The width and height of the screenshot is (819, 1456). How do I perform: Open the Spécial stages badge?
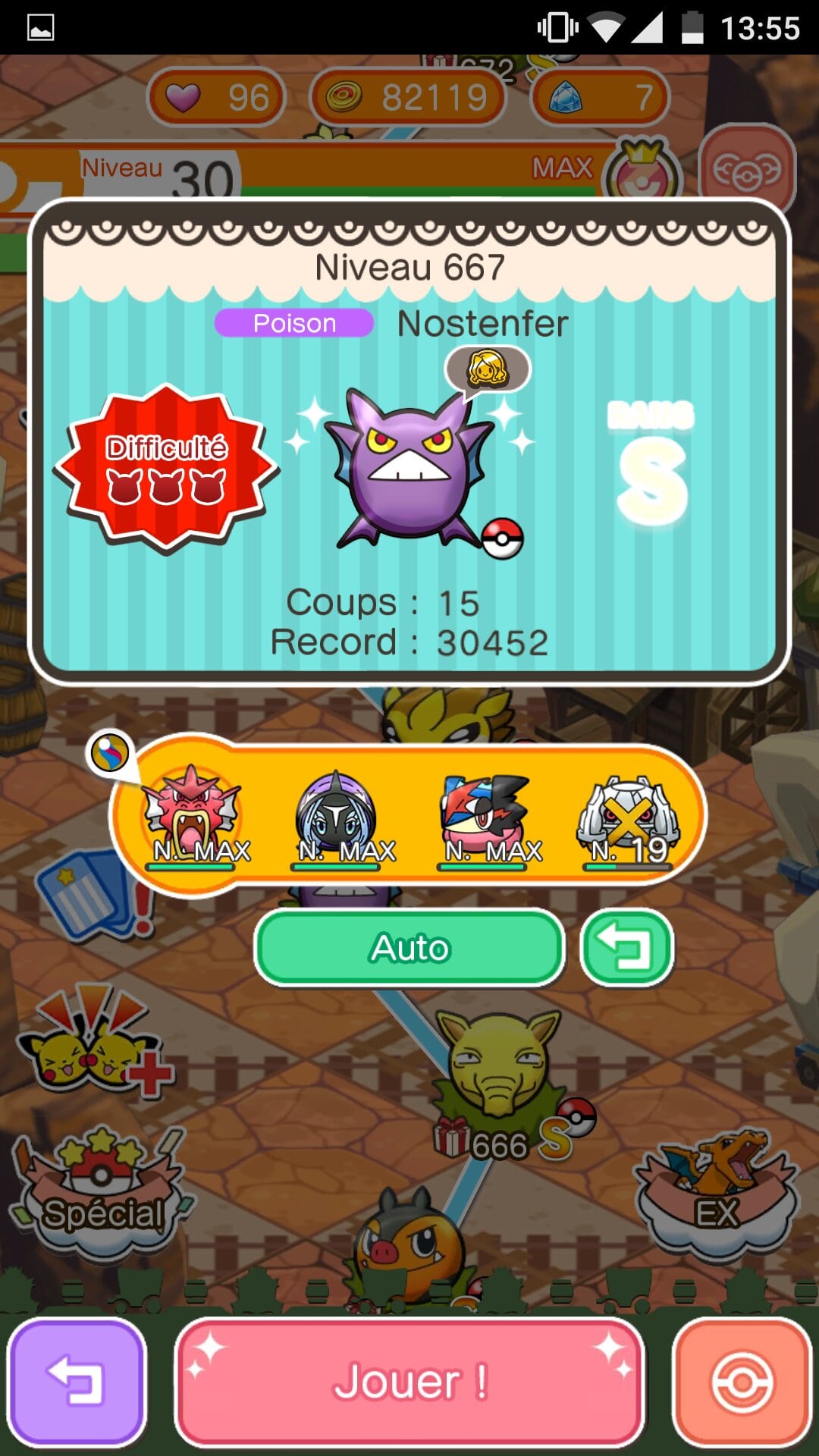(99, 1191)
